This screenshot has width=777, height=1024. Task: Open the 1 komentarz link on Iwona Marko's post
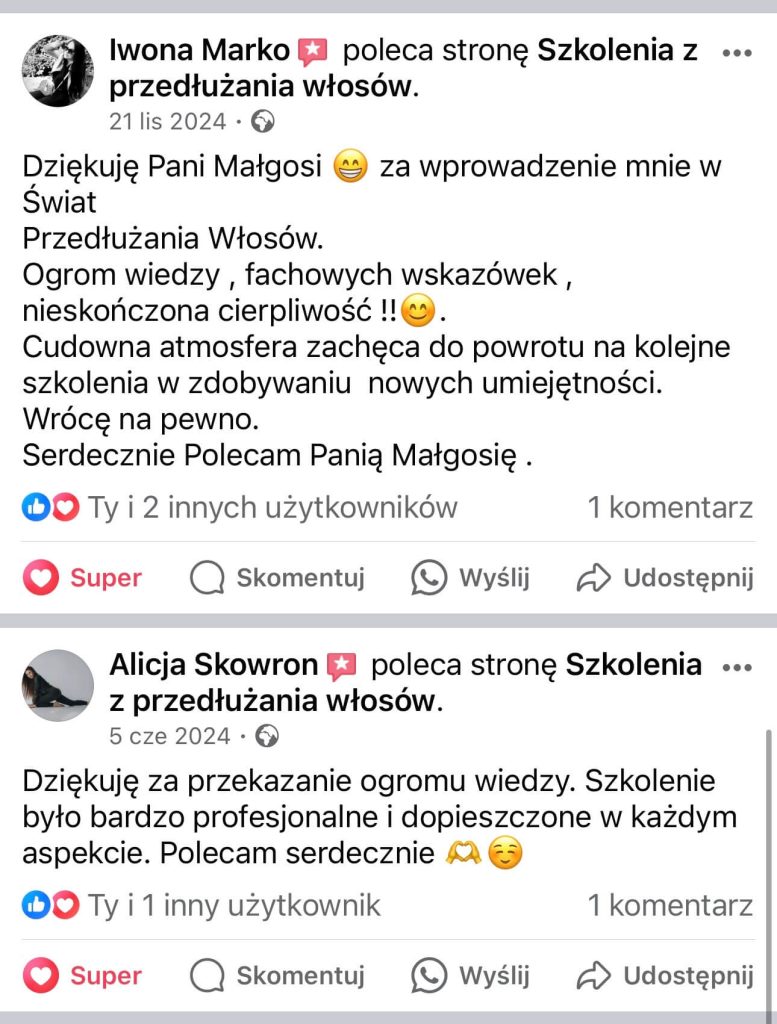click(669, 508)
